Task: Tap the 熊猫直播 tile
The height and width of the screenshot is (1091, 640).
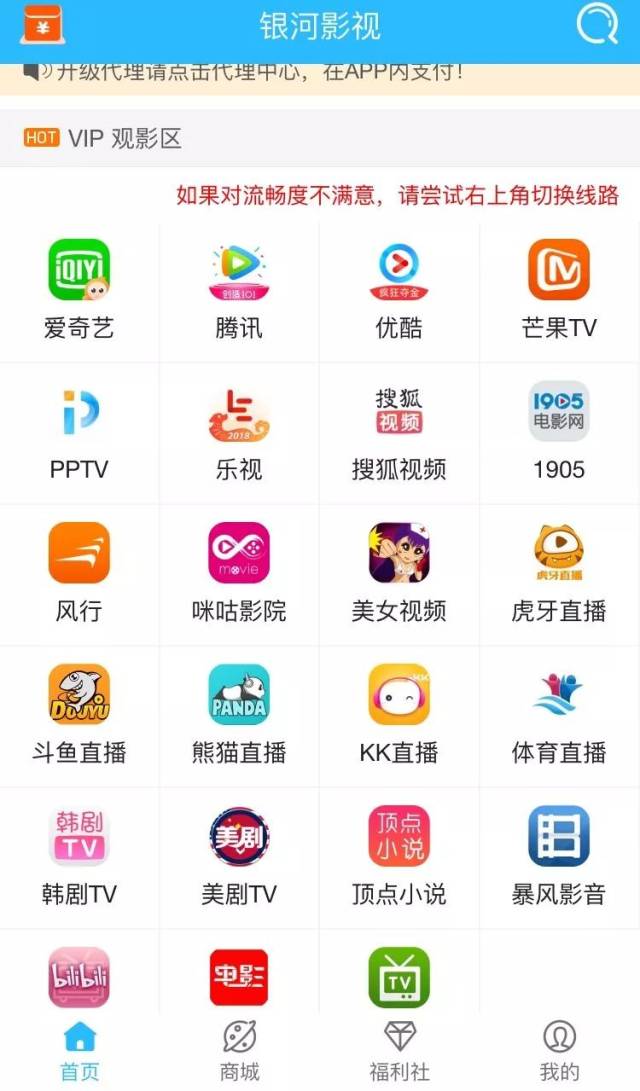Action: click(x=239, y=715)
